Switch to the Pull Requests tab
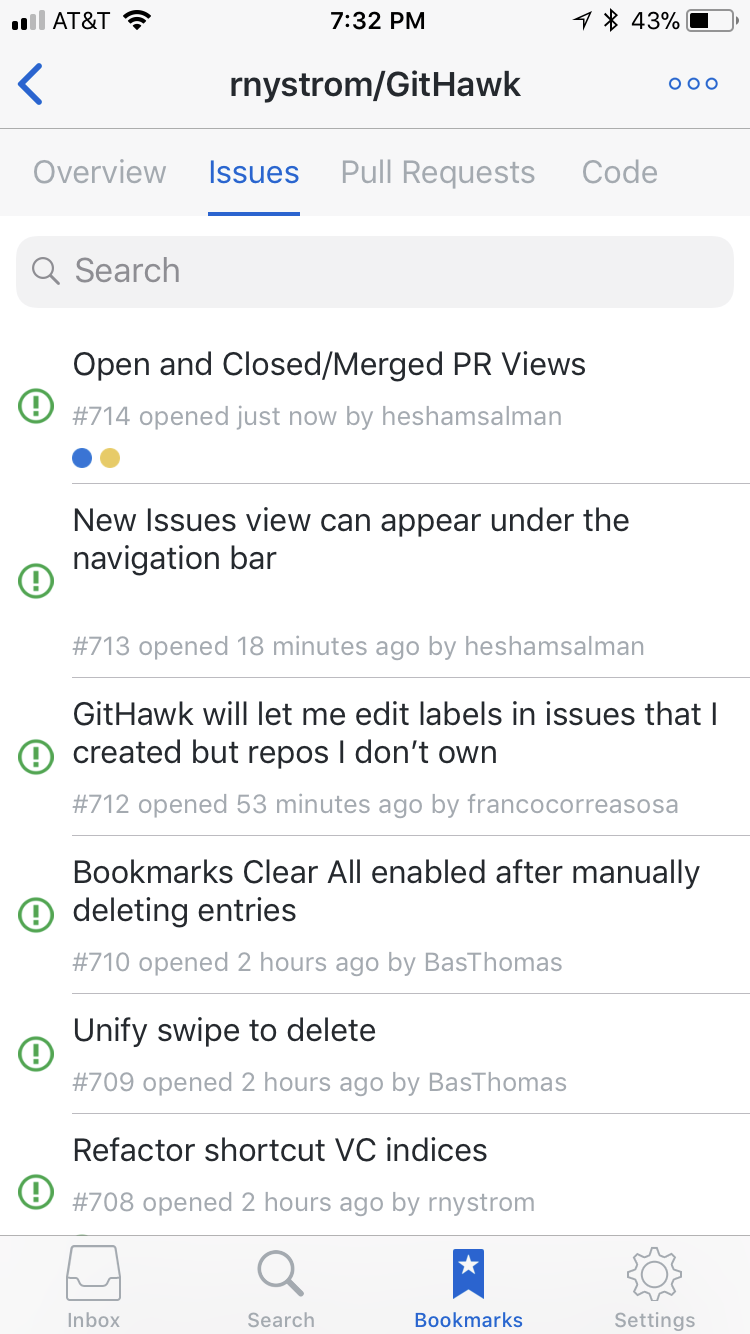The height and width of the screenshot is (1334, 750). 438,172
